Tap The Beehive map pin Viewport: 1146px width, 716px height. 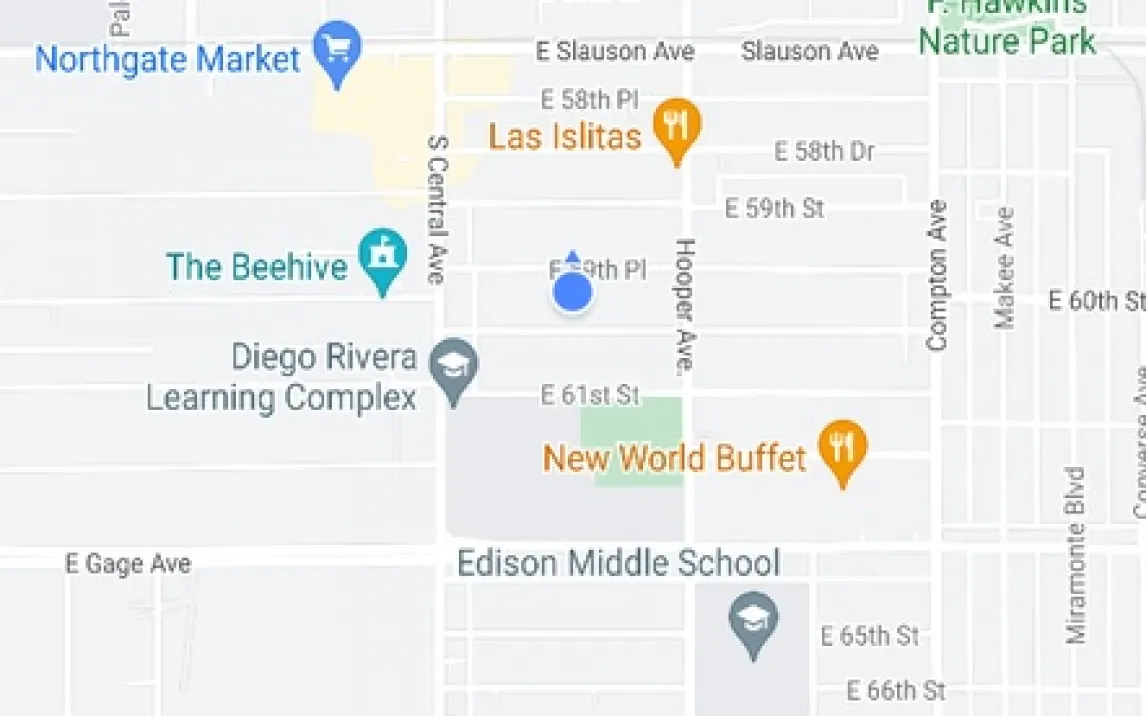[x=382, y=256]
